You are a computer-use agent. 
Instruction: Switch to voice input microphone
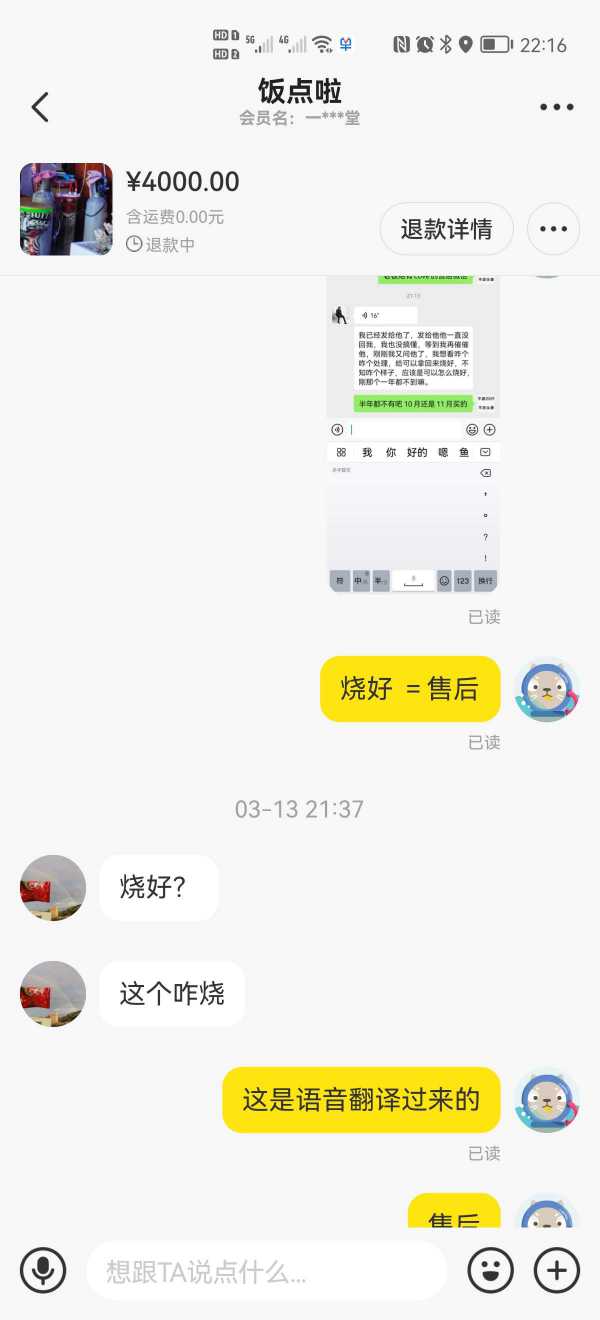click(x=43, y=1271)
